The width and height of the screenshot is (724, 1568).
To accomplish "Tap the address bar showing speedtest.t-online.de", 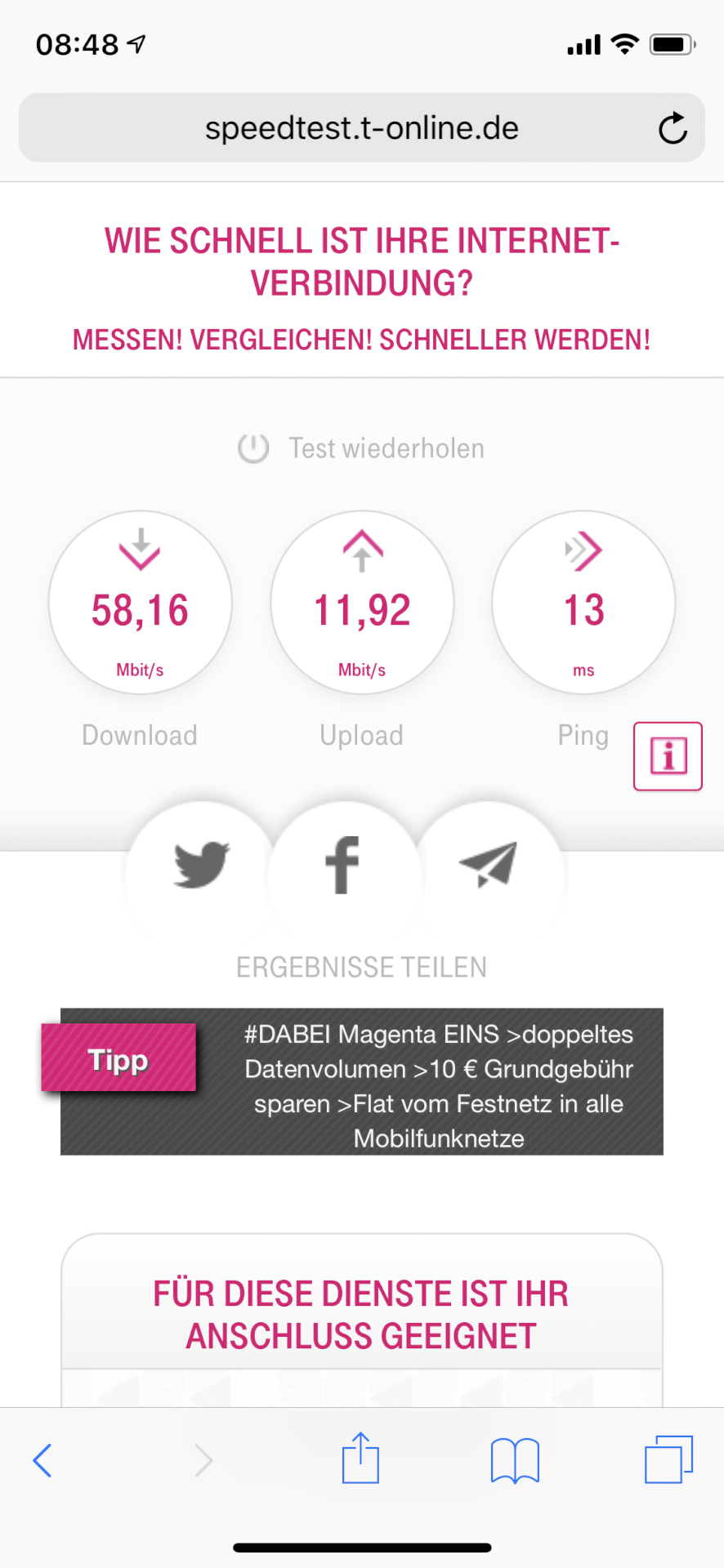I will click(362, 127).
